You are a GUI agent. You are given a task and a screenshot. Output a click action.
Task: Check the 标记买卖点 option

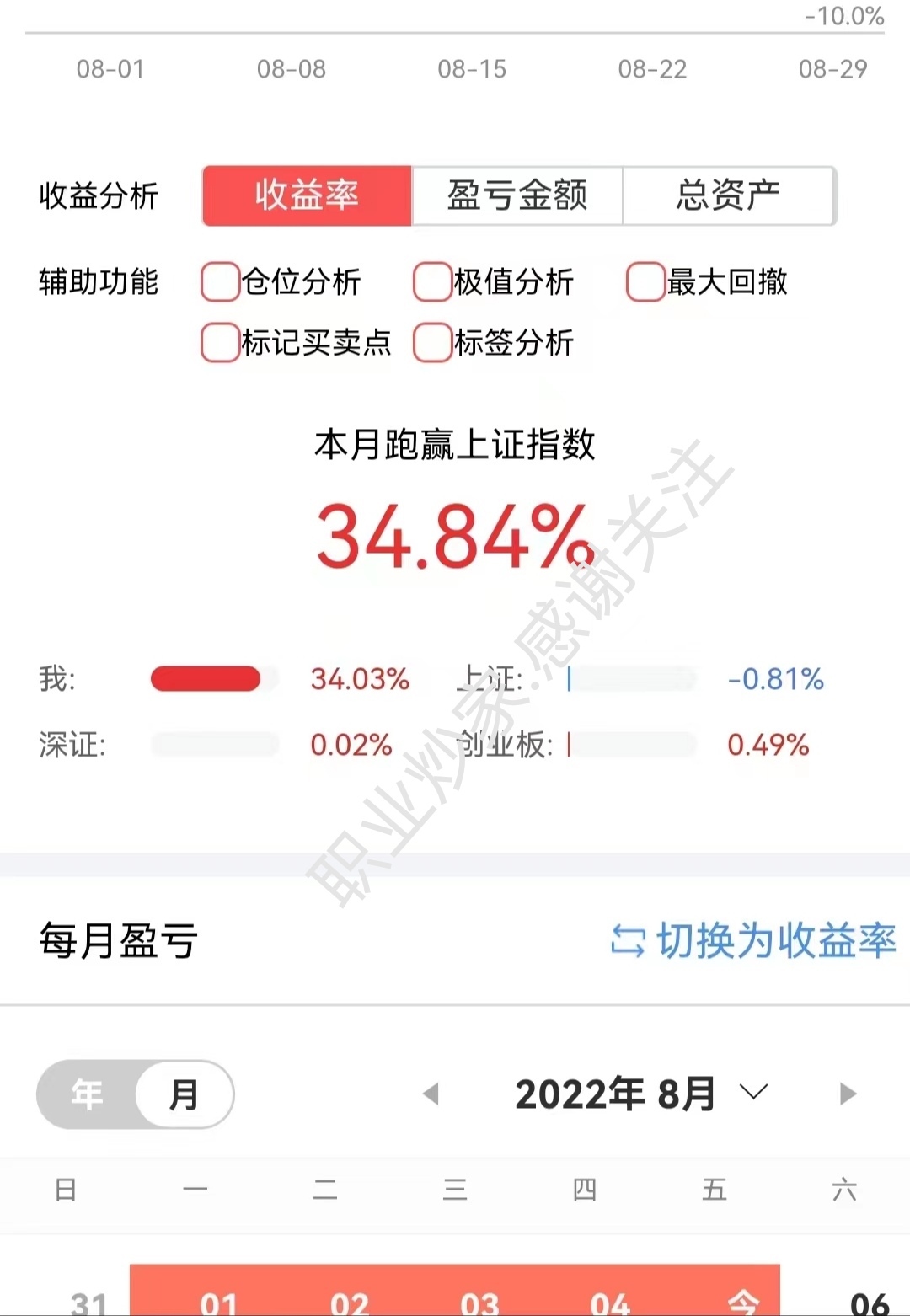pos(220,343)
